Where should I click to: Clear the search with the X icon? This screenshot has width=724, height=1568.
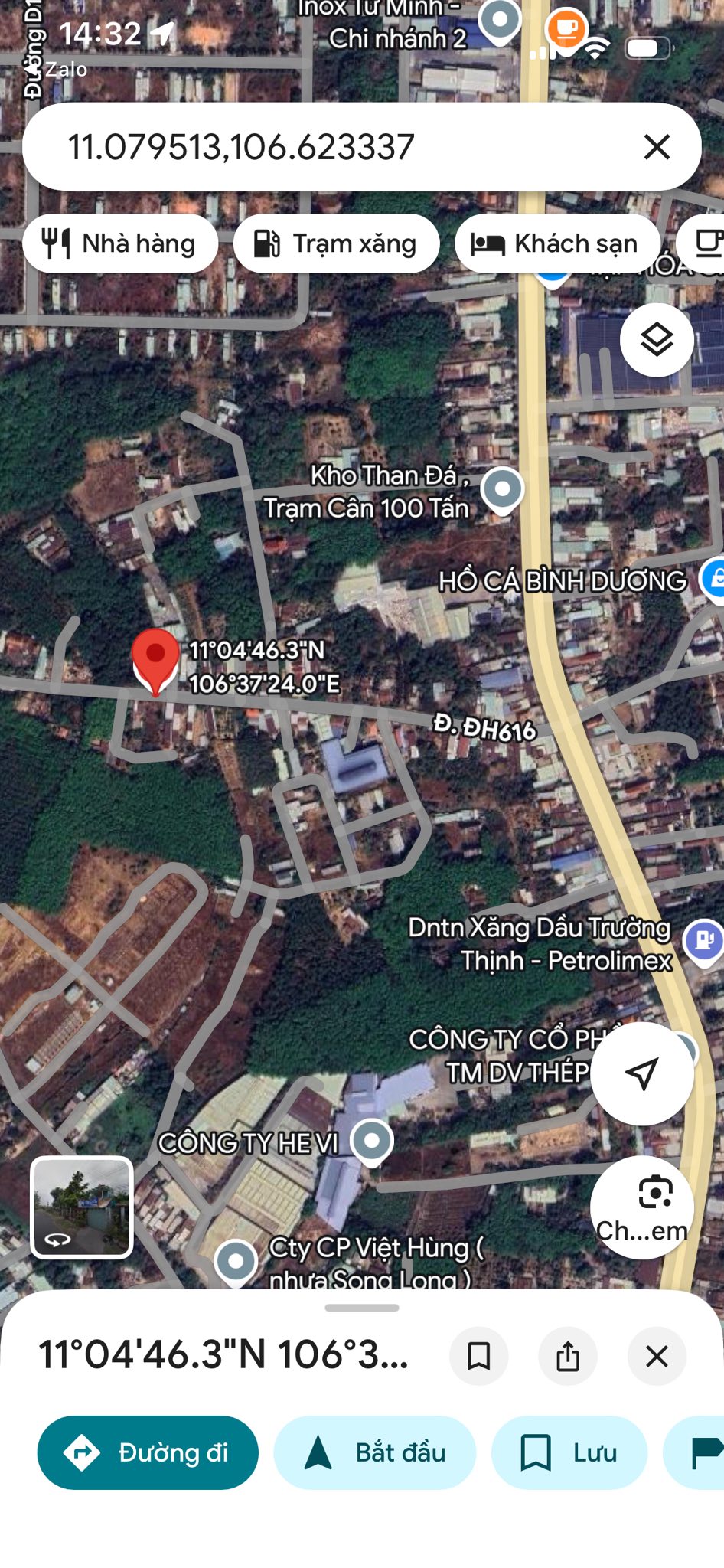coord(657,147)
